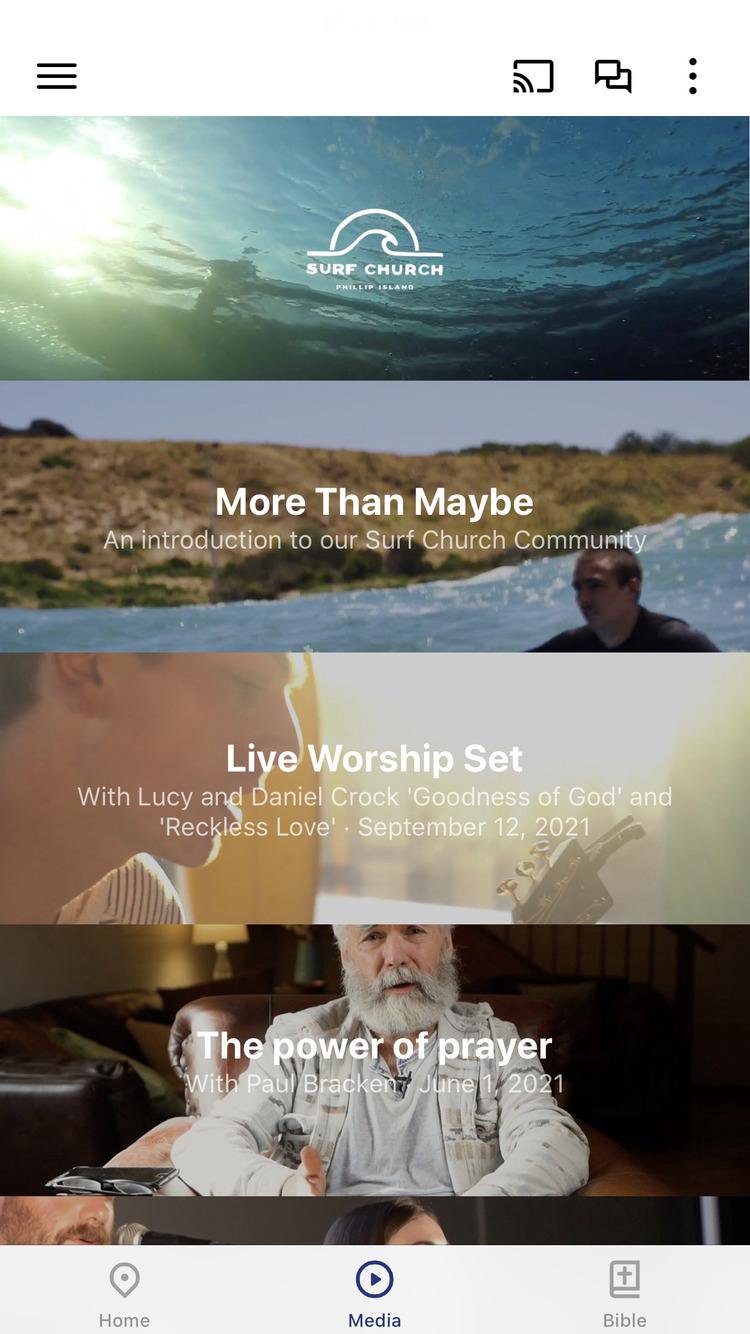Tap the Surf Church banner tile

point(375,248)
